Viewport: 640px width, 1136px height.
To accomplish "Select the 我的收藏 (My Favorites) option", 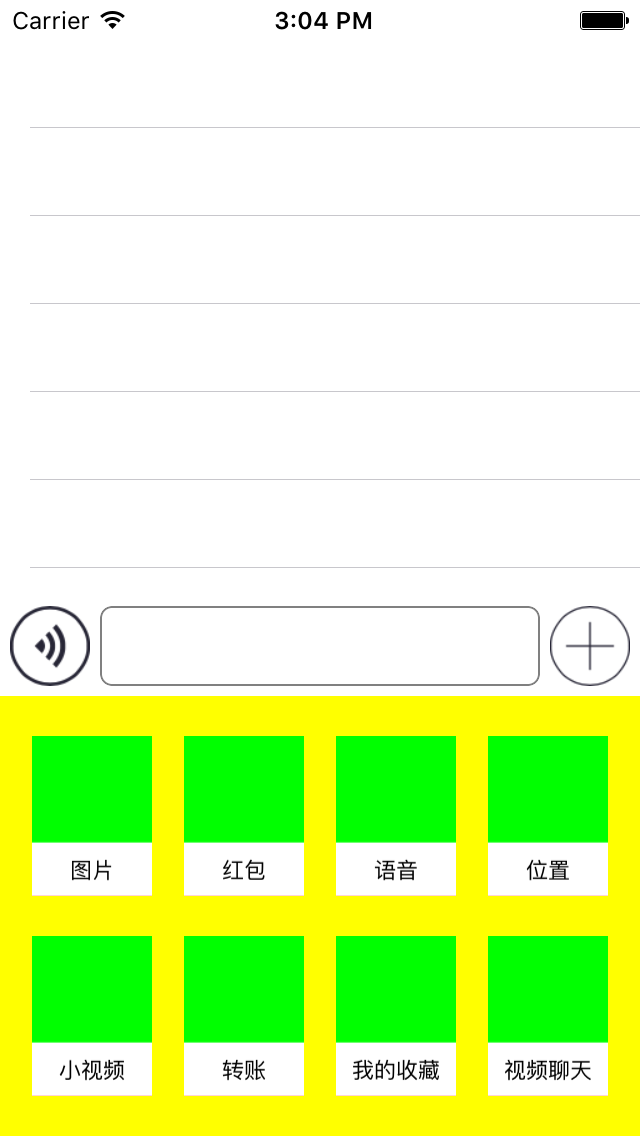I will point(396,1014).
